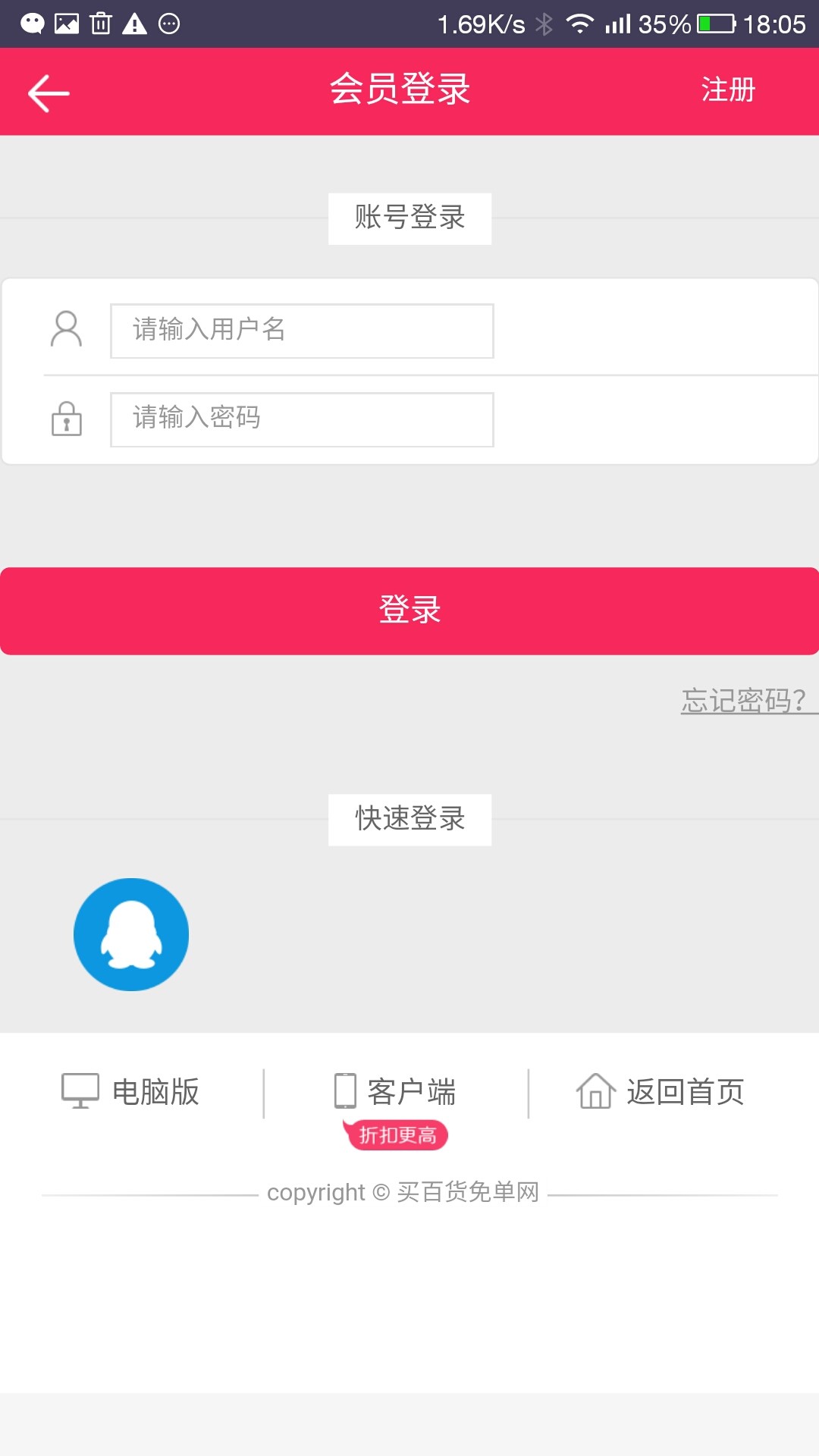Log in quickly with the QQ icon
The height and width of the screenshot is (1456, 819).
coord(131,934)
